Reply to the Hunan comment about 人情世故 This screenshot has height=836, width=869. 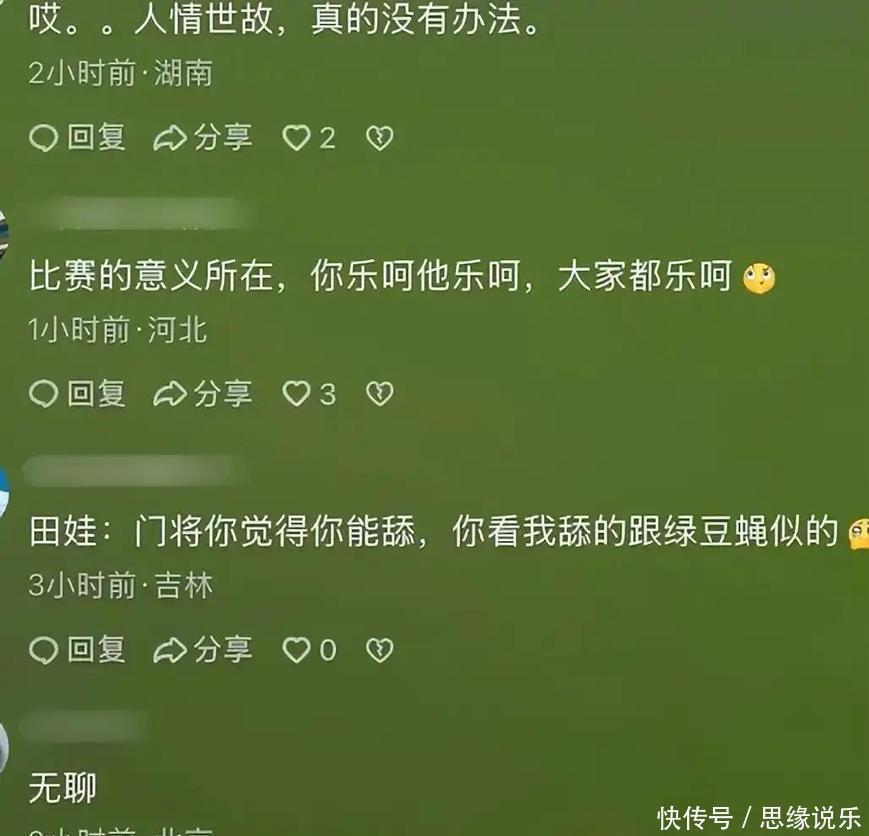coord(77,138)
